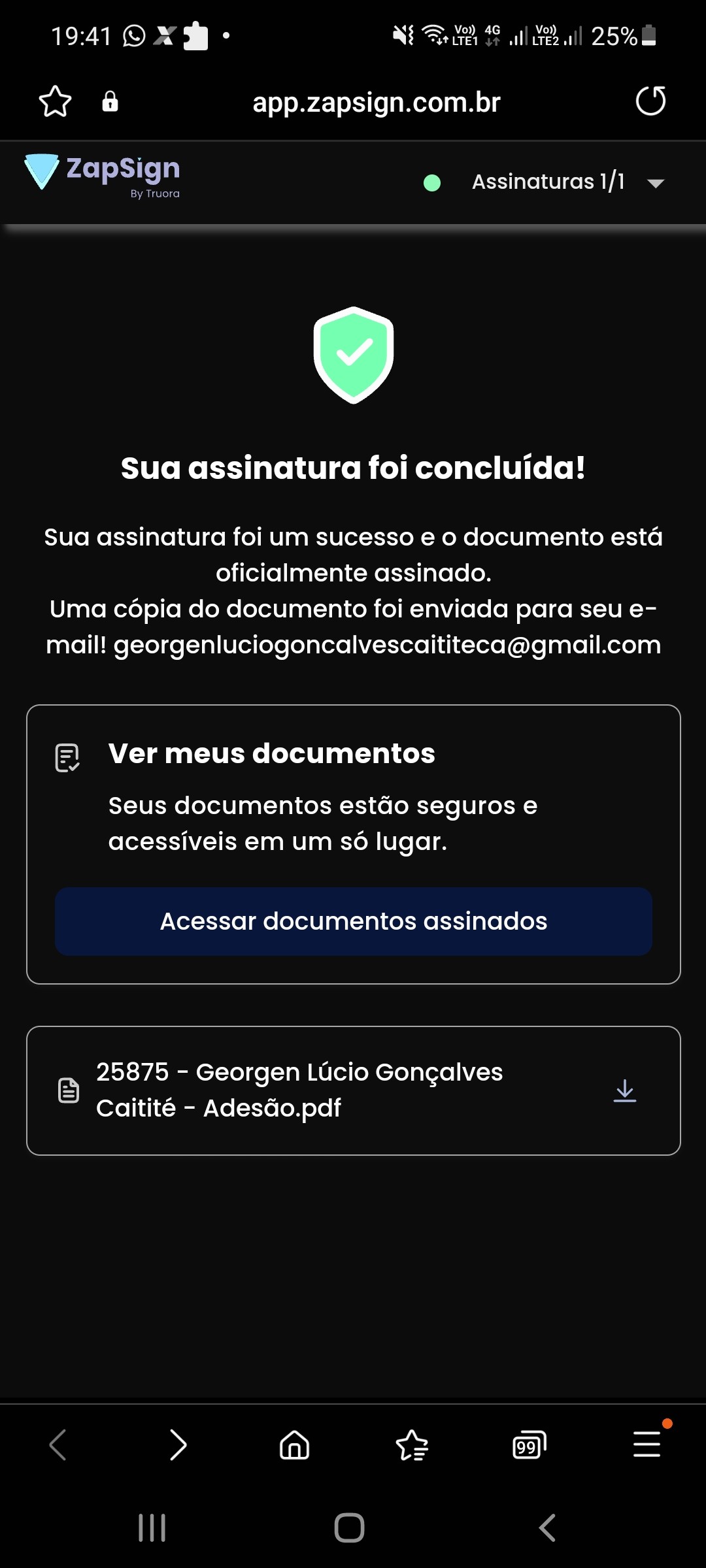Image resolution: width=706 pixels, height=1568 pixels.
Task: Reload the ZapSign page
Action: 650,101
